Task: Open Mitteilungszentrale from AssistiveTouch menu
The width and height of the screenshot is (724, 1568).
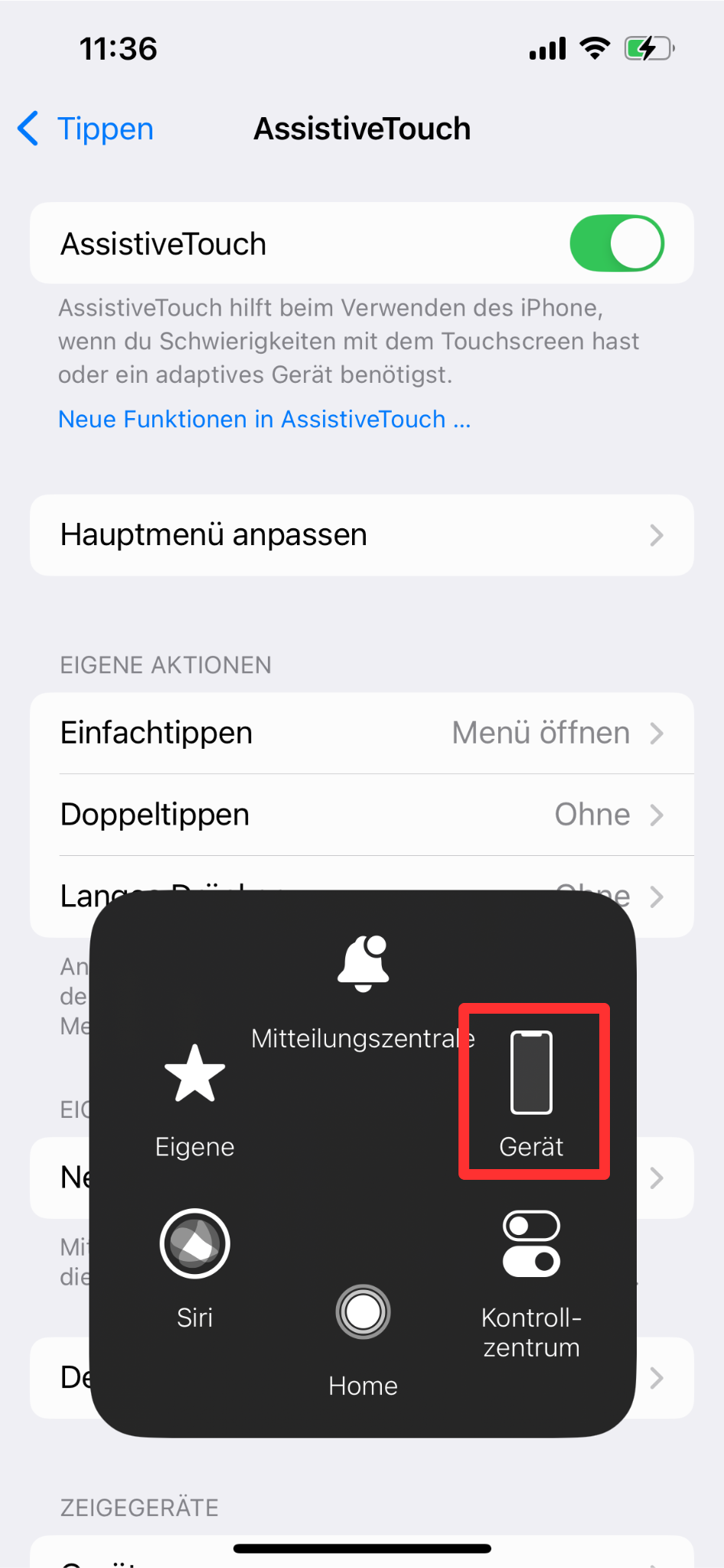Action: tap(363, 992)
